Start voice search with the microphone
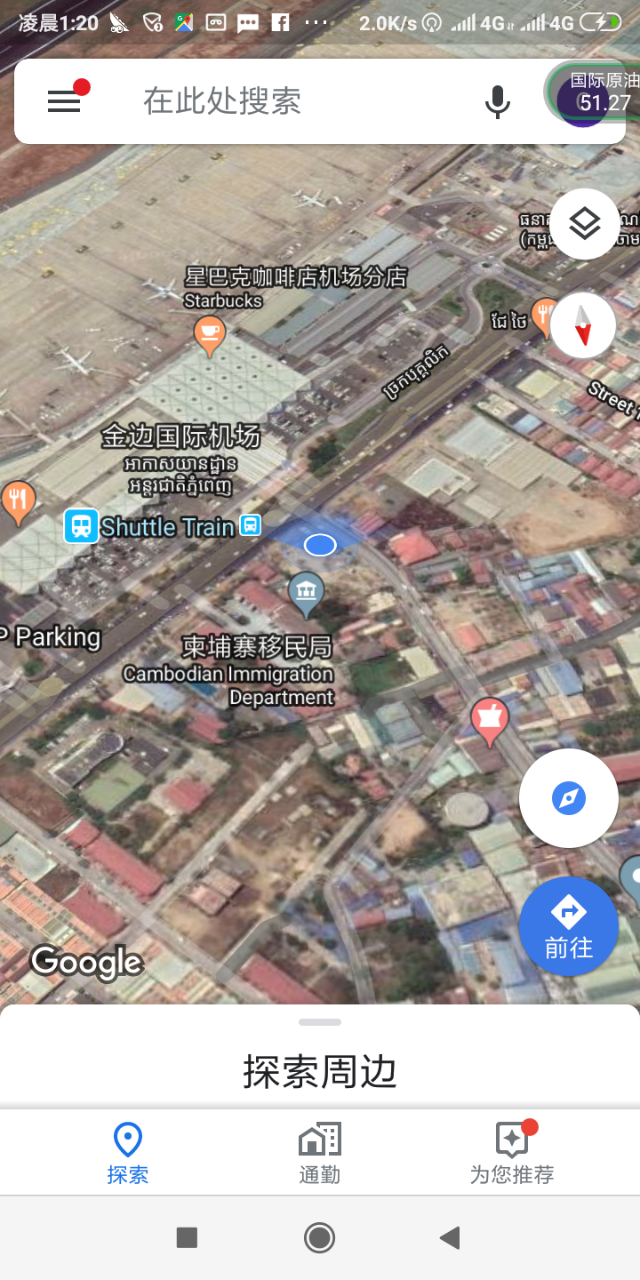 [497, 101]
